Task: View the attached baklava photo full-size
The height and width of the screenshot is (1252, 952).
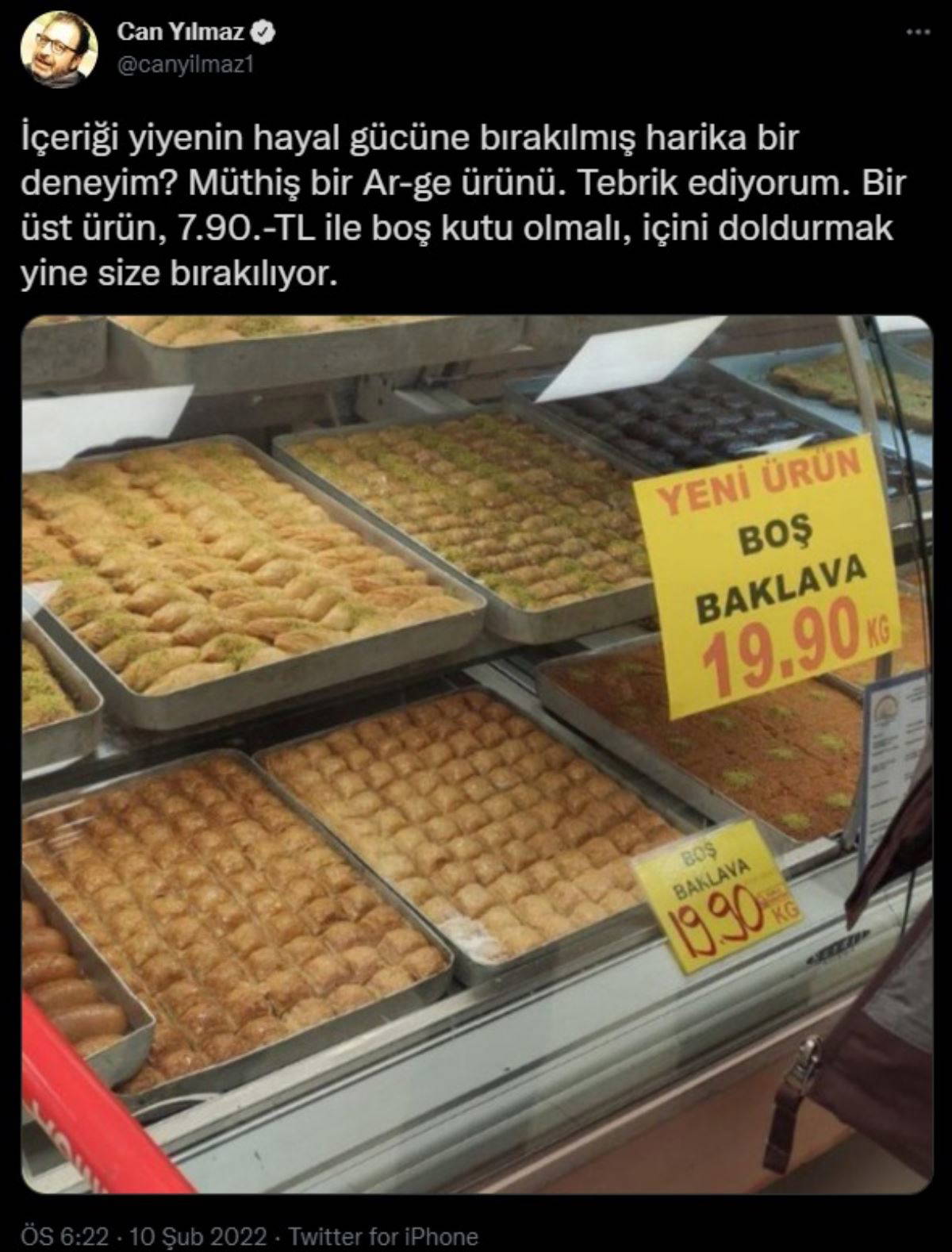Action: point(476,754)
